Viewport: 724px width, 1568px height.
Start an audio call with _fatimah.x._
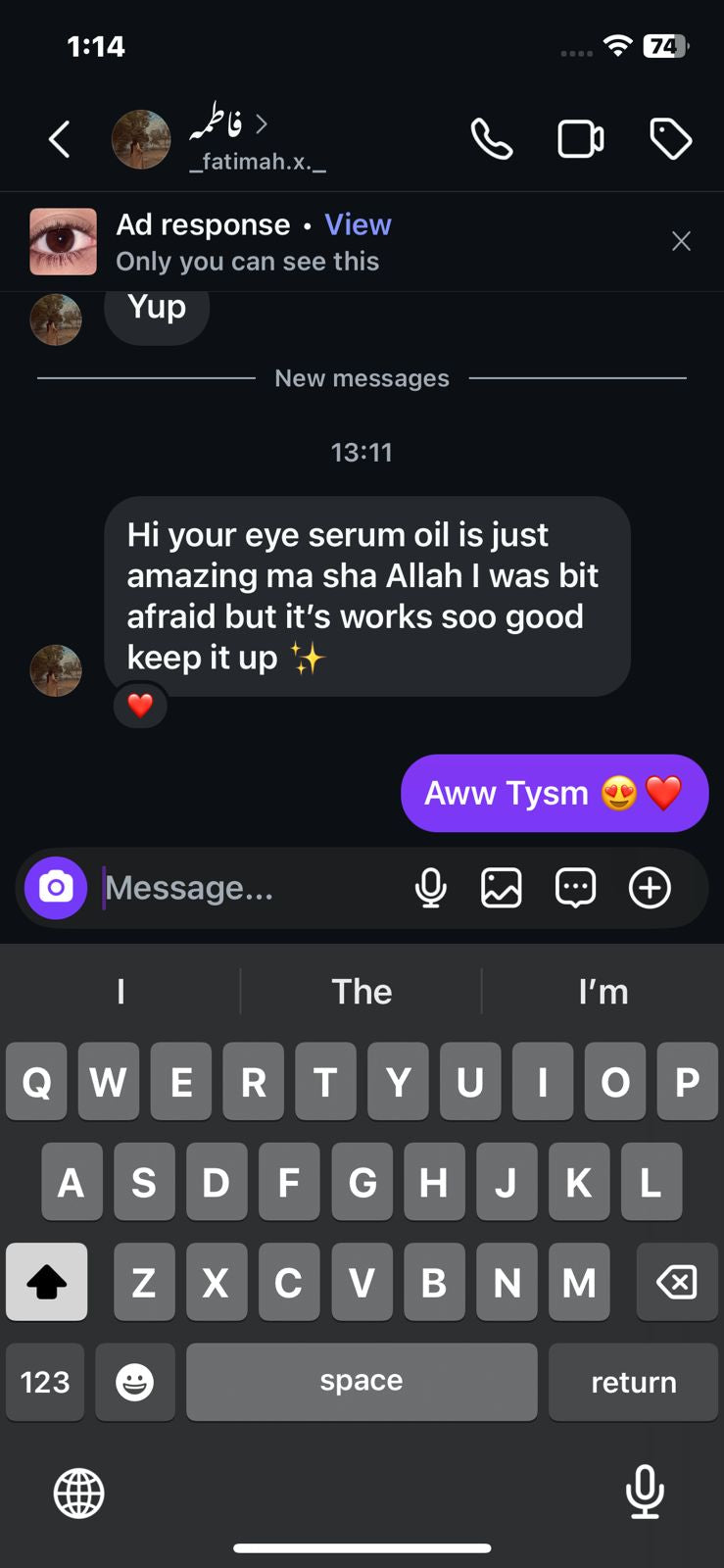pos(491,139)
